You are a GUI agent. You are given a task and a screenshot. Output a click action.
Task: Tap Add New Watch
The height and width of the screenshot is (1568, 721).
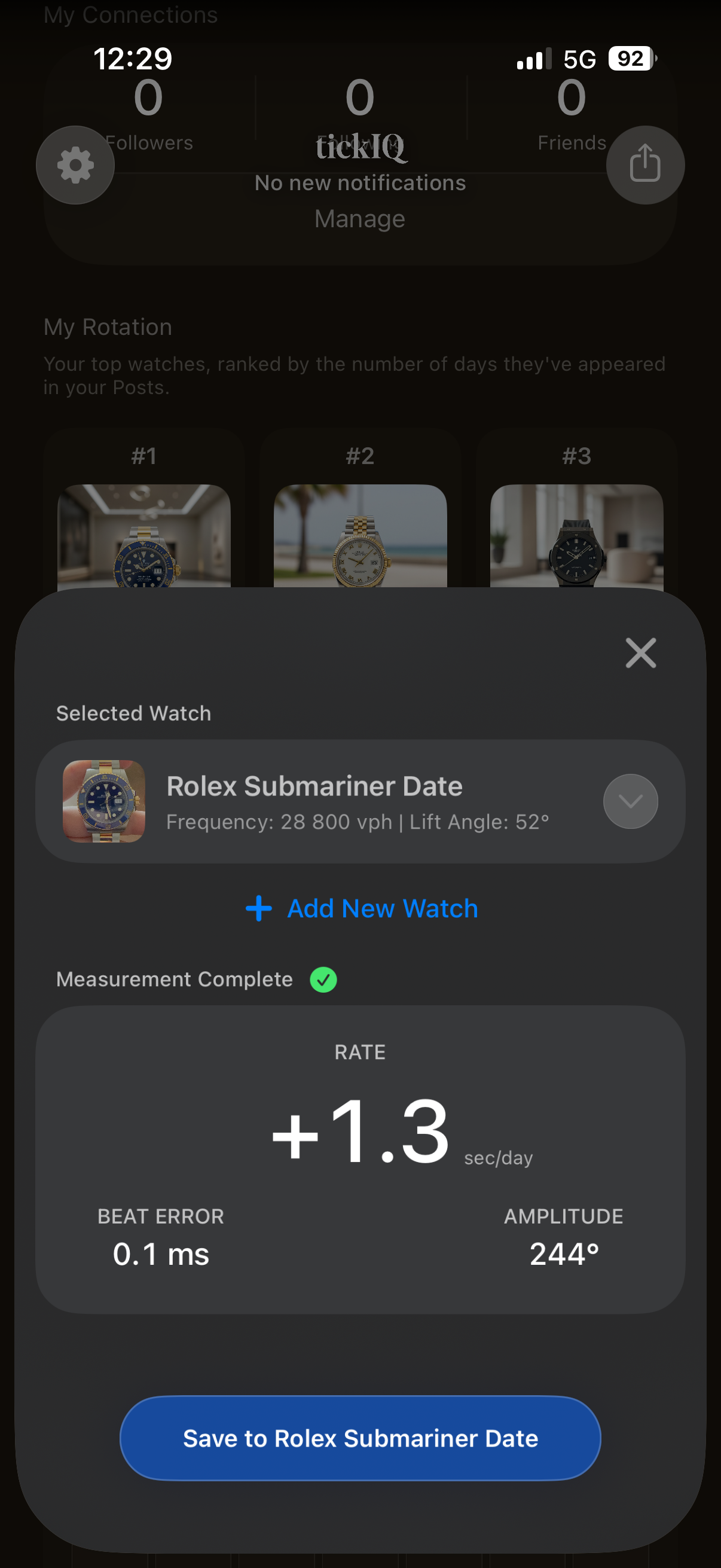(x=362, y=908)
